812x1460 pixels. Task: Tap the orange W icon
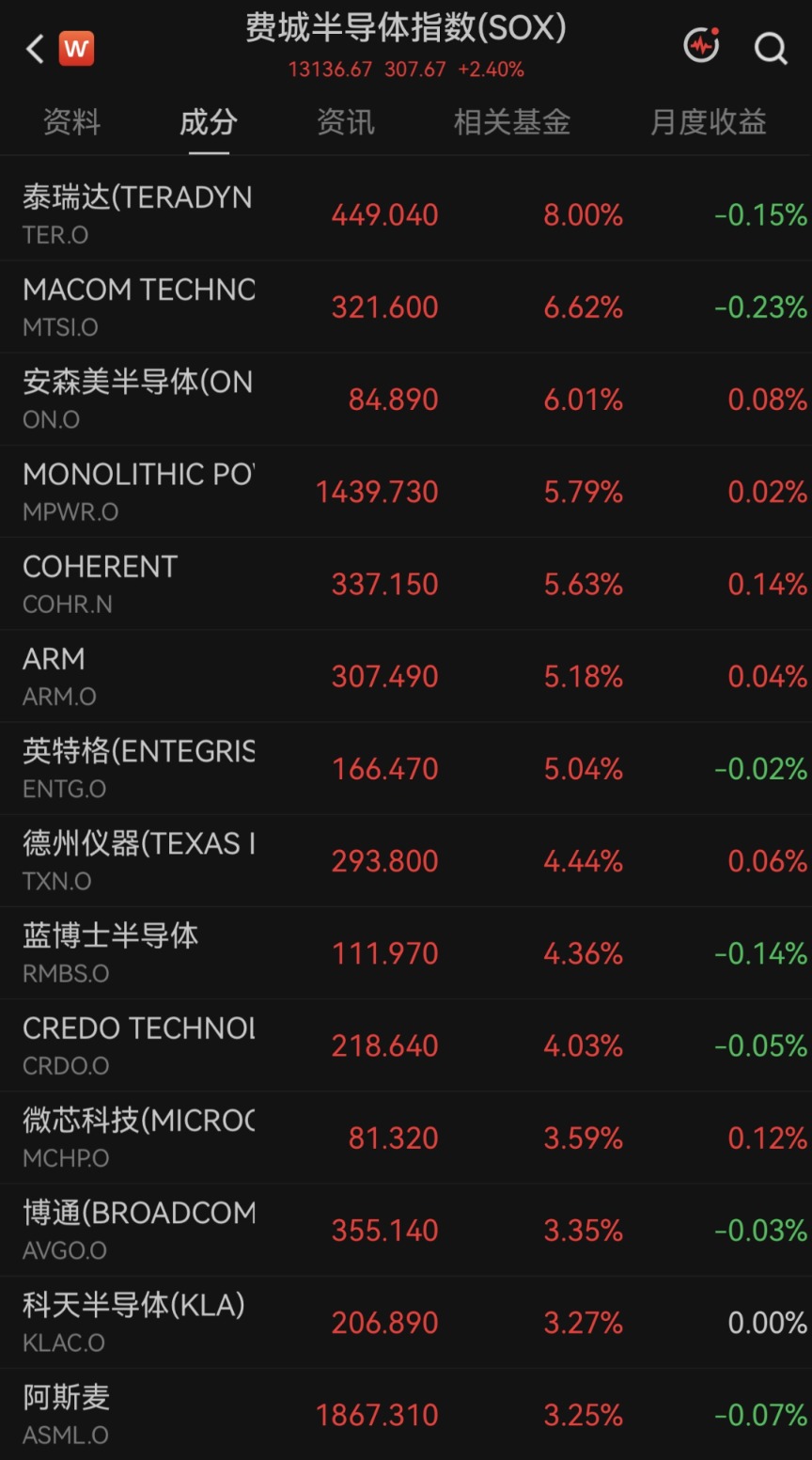(77, 48)
